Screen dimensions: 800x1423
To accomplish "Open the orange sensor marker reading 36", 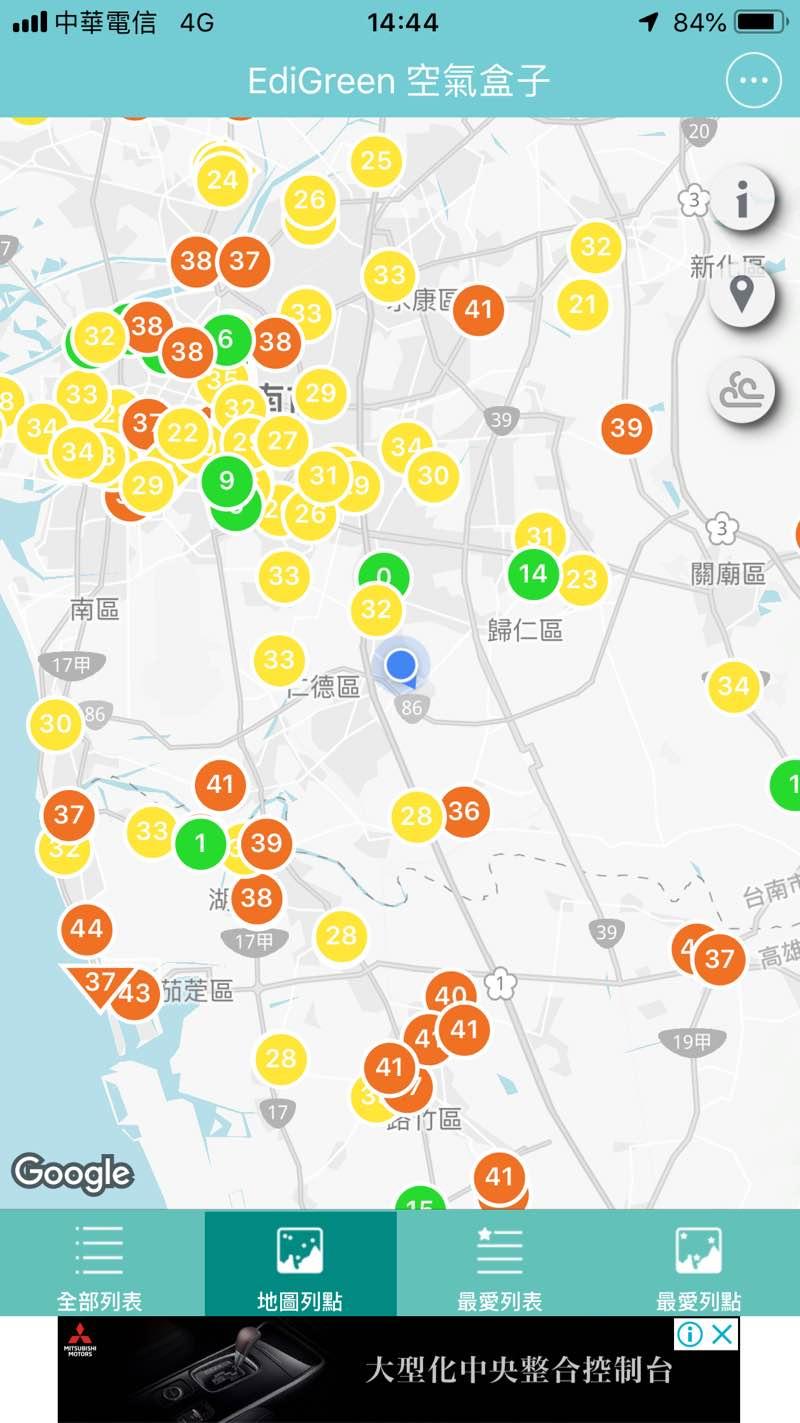I will coord(464,811).
